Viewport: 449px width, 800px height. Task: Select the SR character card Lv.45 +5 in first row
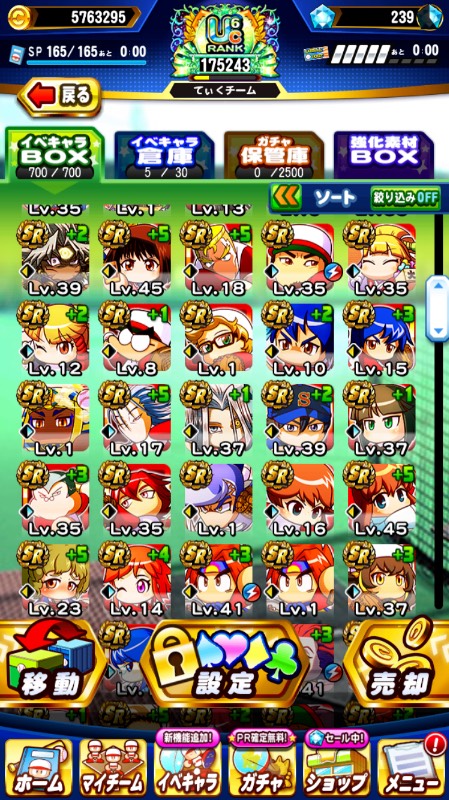tap(136, 259)
